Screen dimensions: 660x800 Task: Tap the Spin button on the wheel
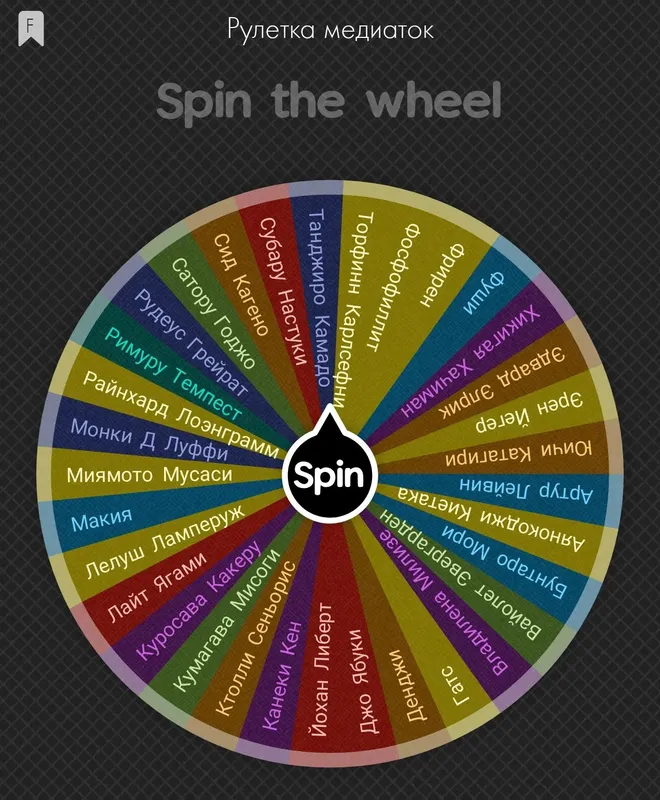pyautogui.click(x=329, y=473)
